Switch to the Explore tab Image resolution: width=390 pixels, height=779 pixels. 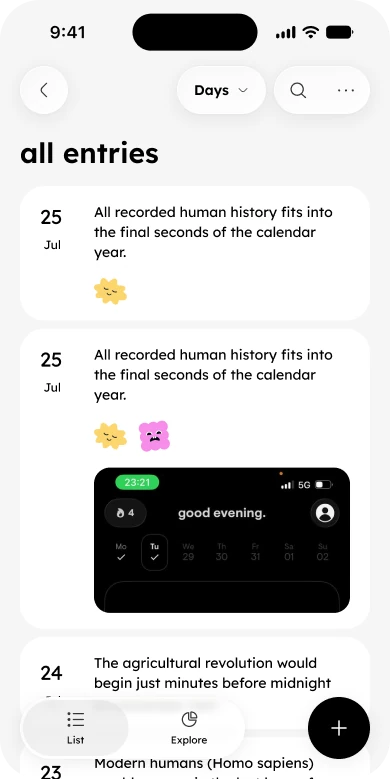tap(189, 728)
